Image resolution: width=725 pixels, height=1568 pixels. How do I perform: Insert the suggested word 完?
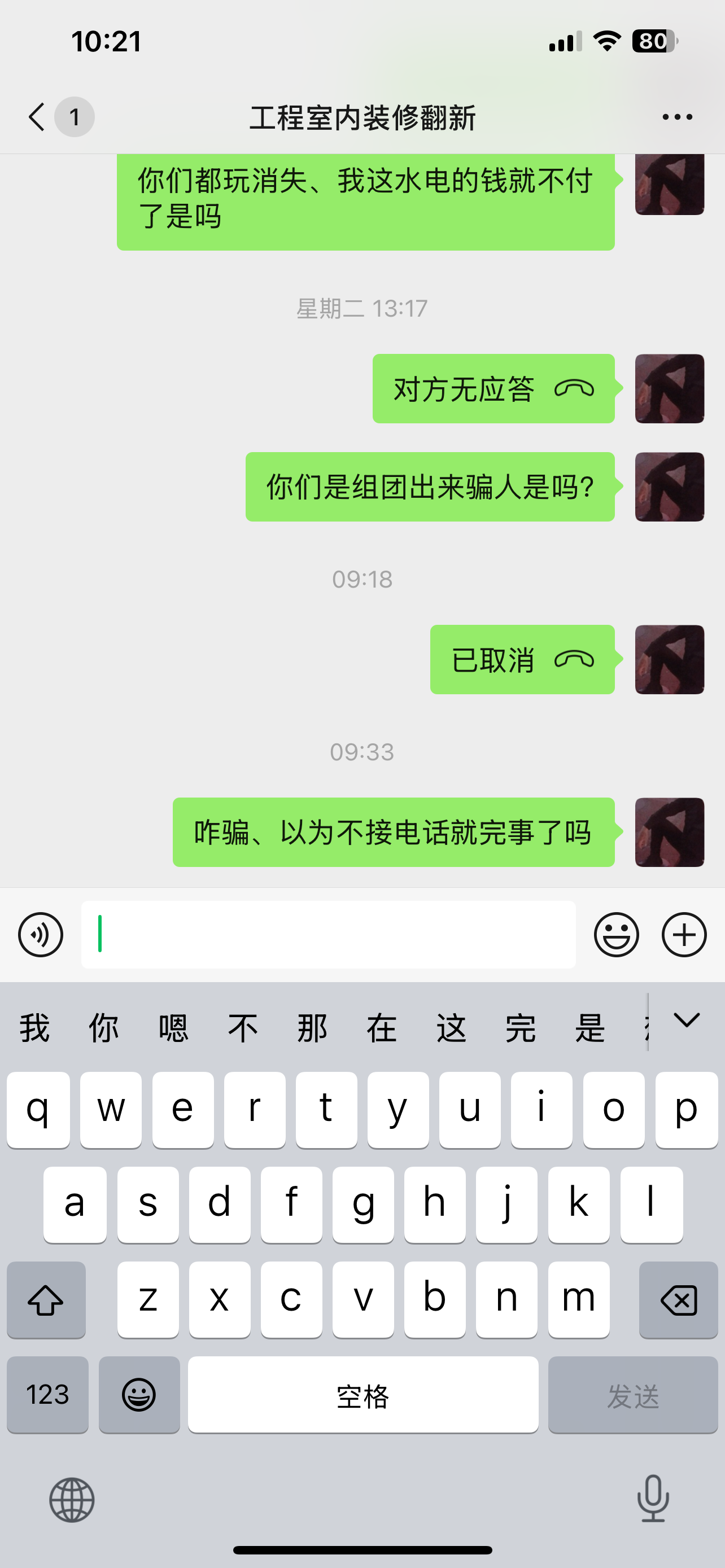(521, 1028)
